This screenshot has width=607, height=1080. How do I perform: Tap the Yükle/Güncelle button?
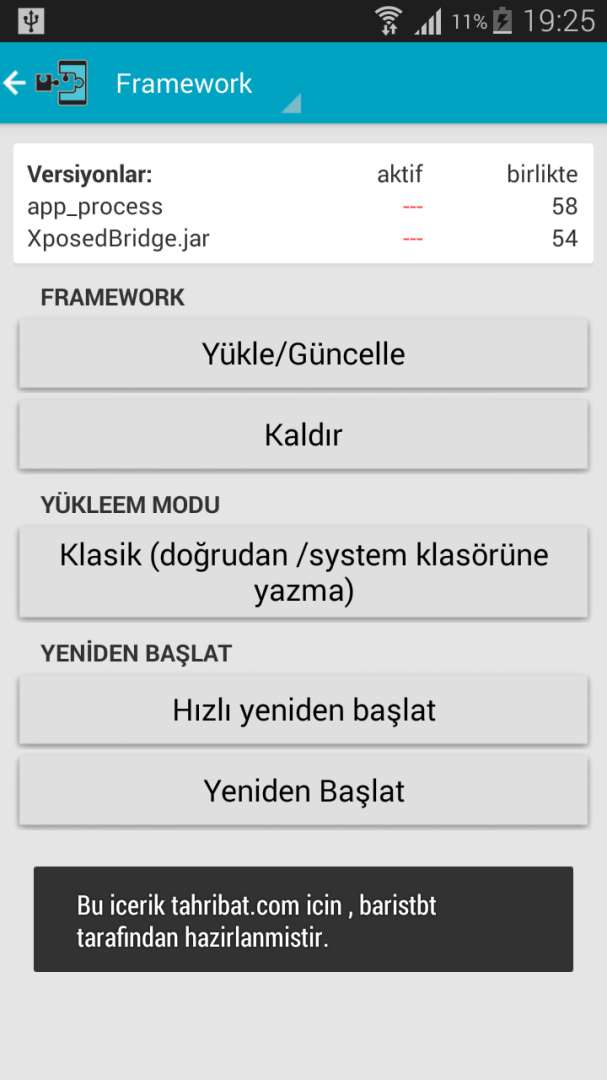pos(303,354)
